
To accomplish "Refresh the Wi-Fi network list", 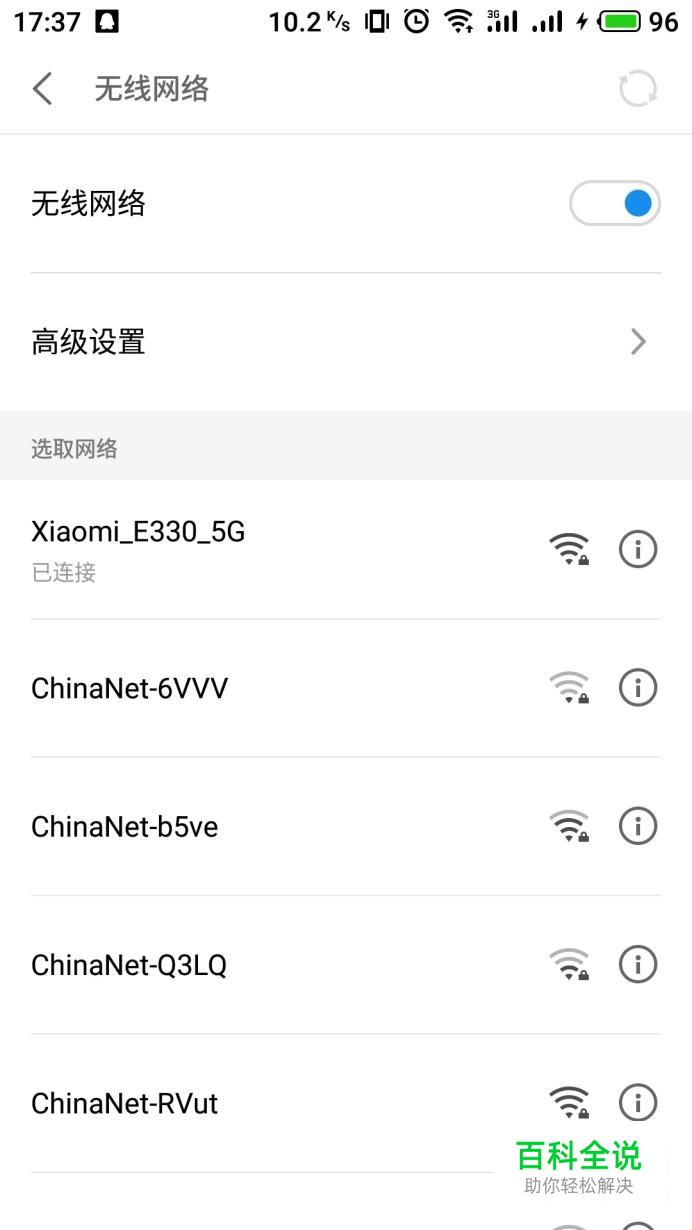I will tap(638, 89).
